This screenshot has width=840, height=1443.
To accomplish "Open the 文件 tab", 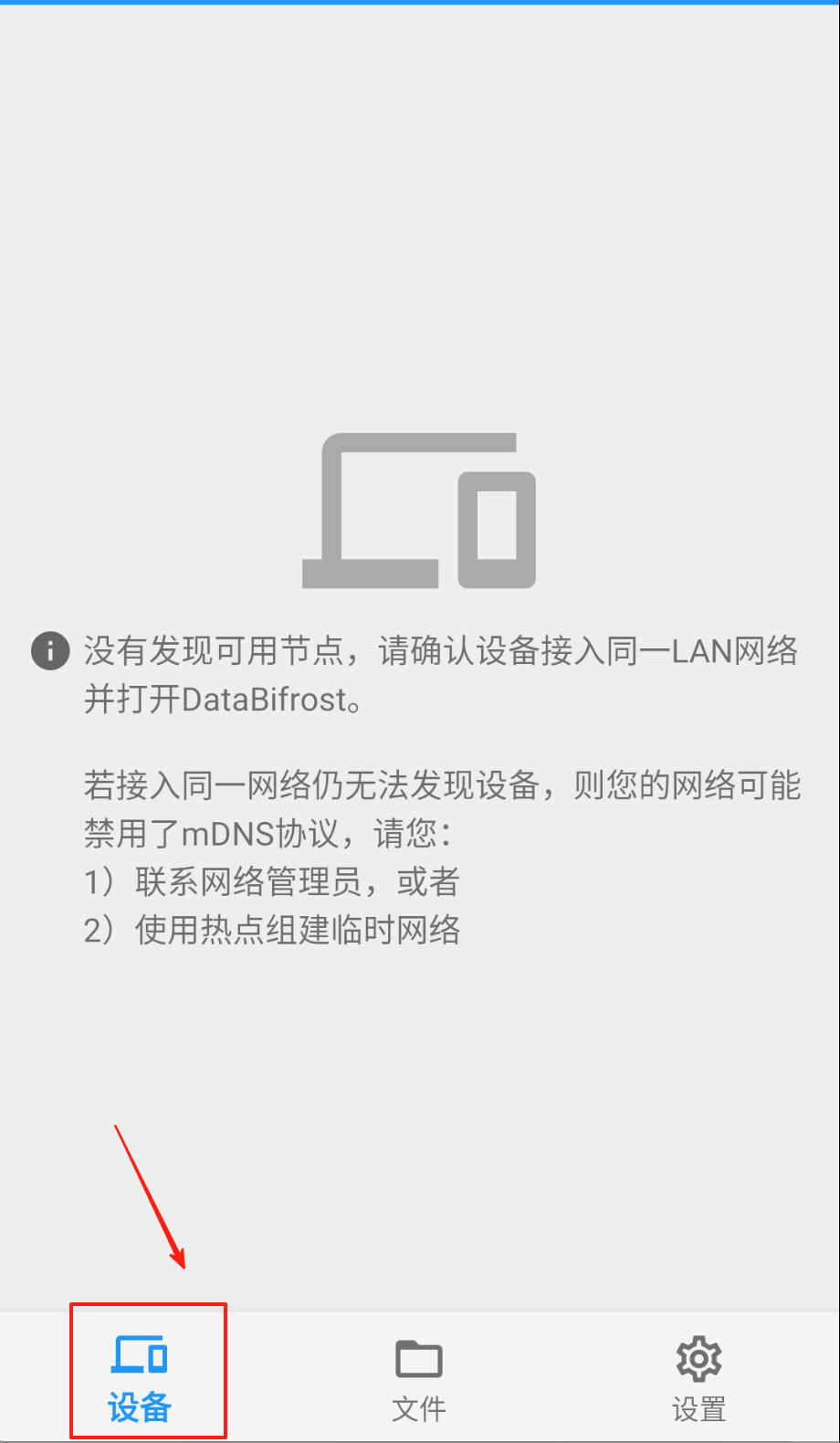I will coord(419,1379).
